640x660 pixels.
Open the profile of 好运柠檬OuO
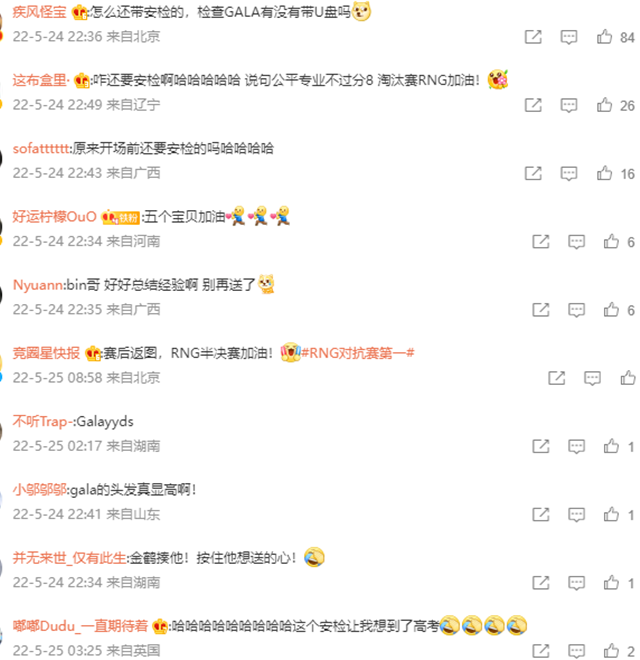point(54,216)
